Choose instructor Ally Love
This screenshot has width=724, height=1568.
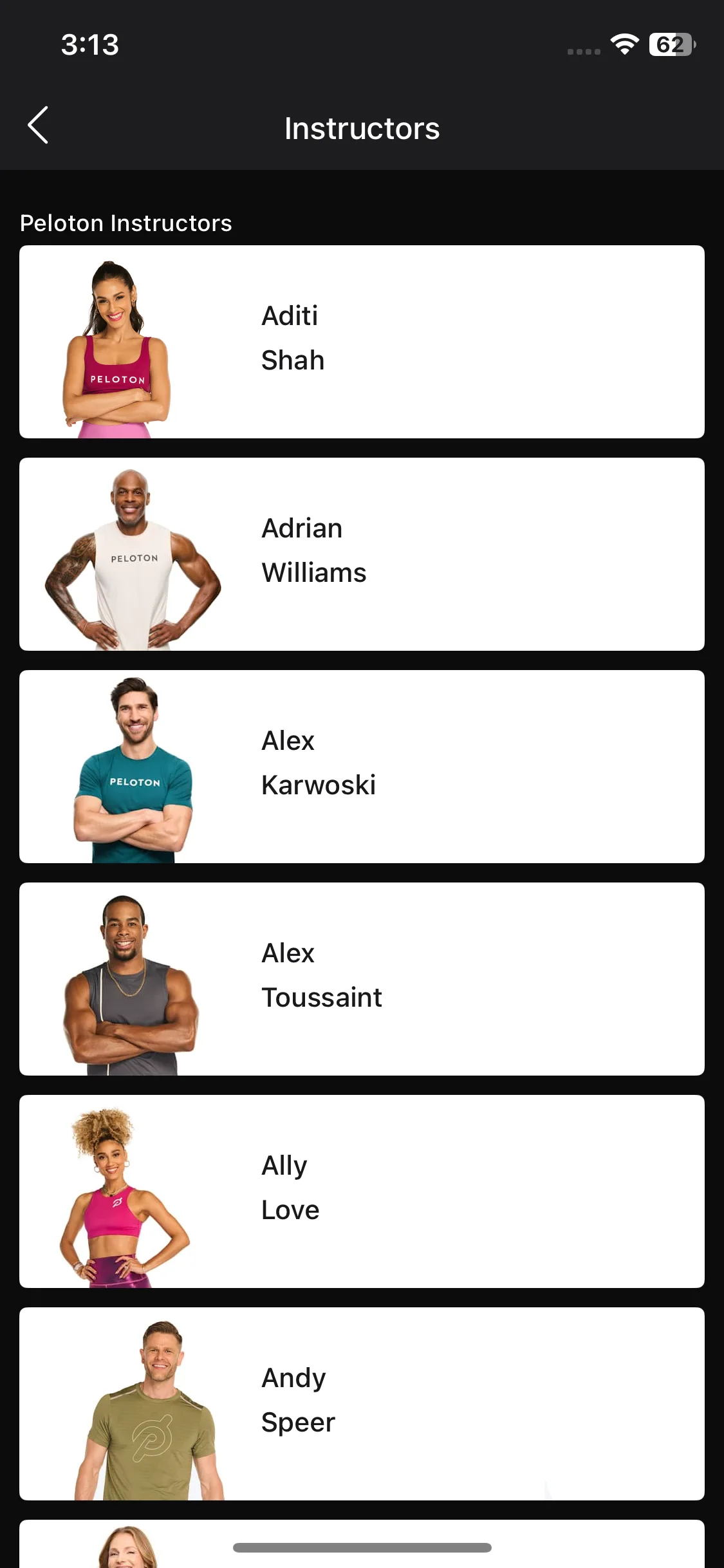362,1191
